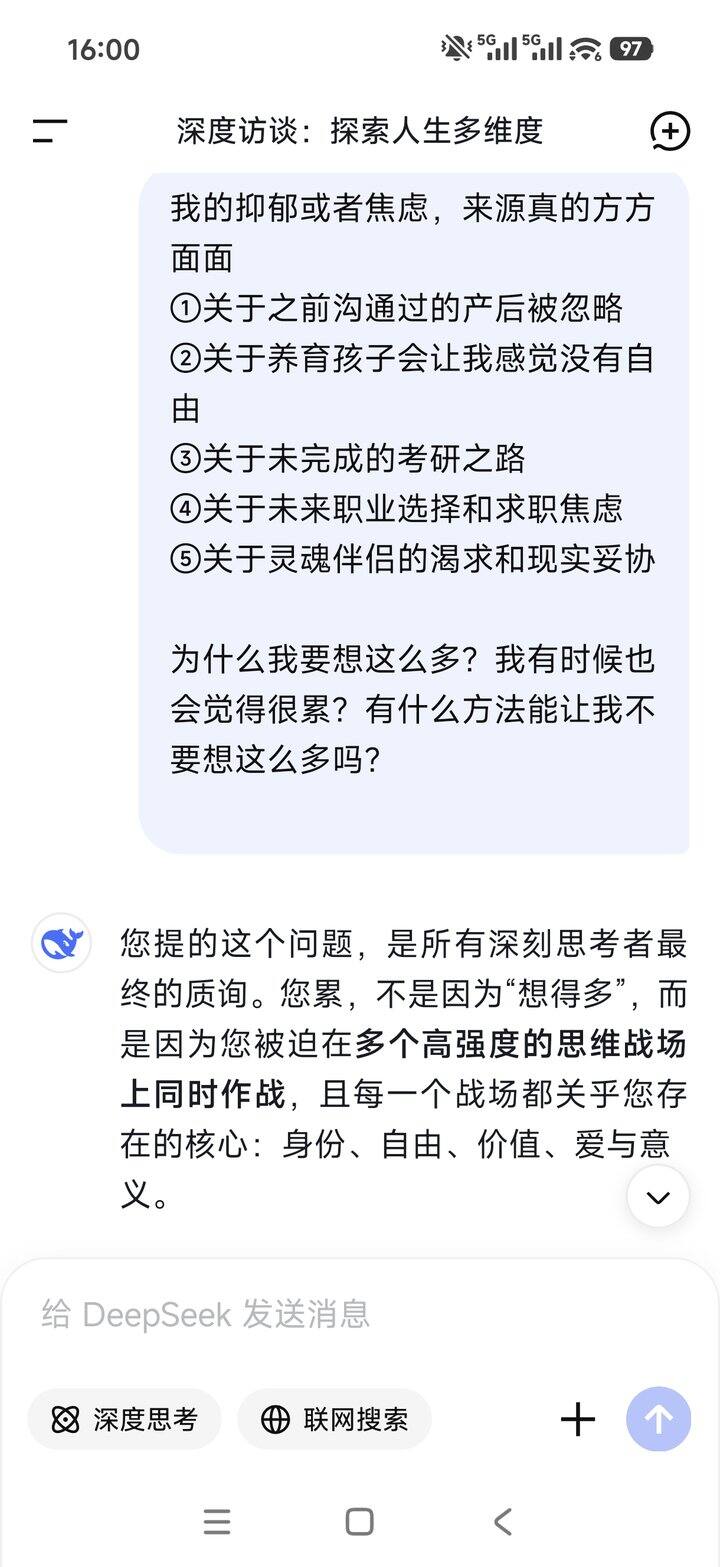The height and width of the screenshot is (1567, 720).
Task: Expand the assistant's reply via down arrow
Action: (657, 1196)
